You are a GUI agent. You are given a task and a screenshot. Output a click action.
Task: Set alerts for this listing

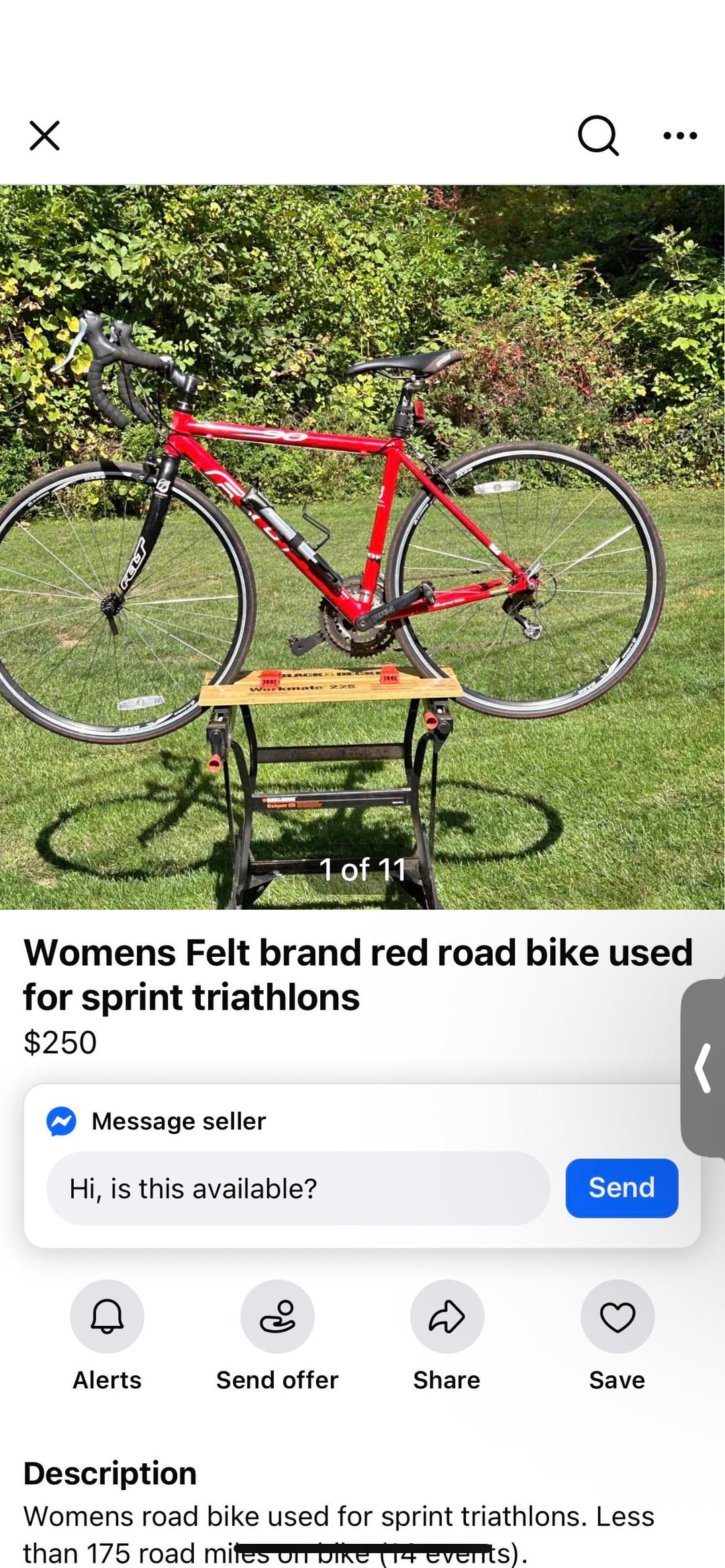[107, 1316]
